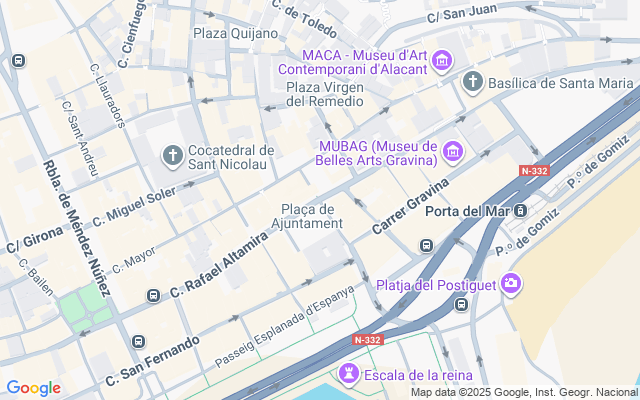Tap the Porta del Mar station icon
This screenshot has height=400, width=640.
click(521, 210)
